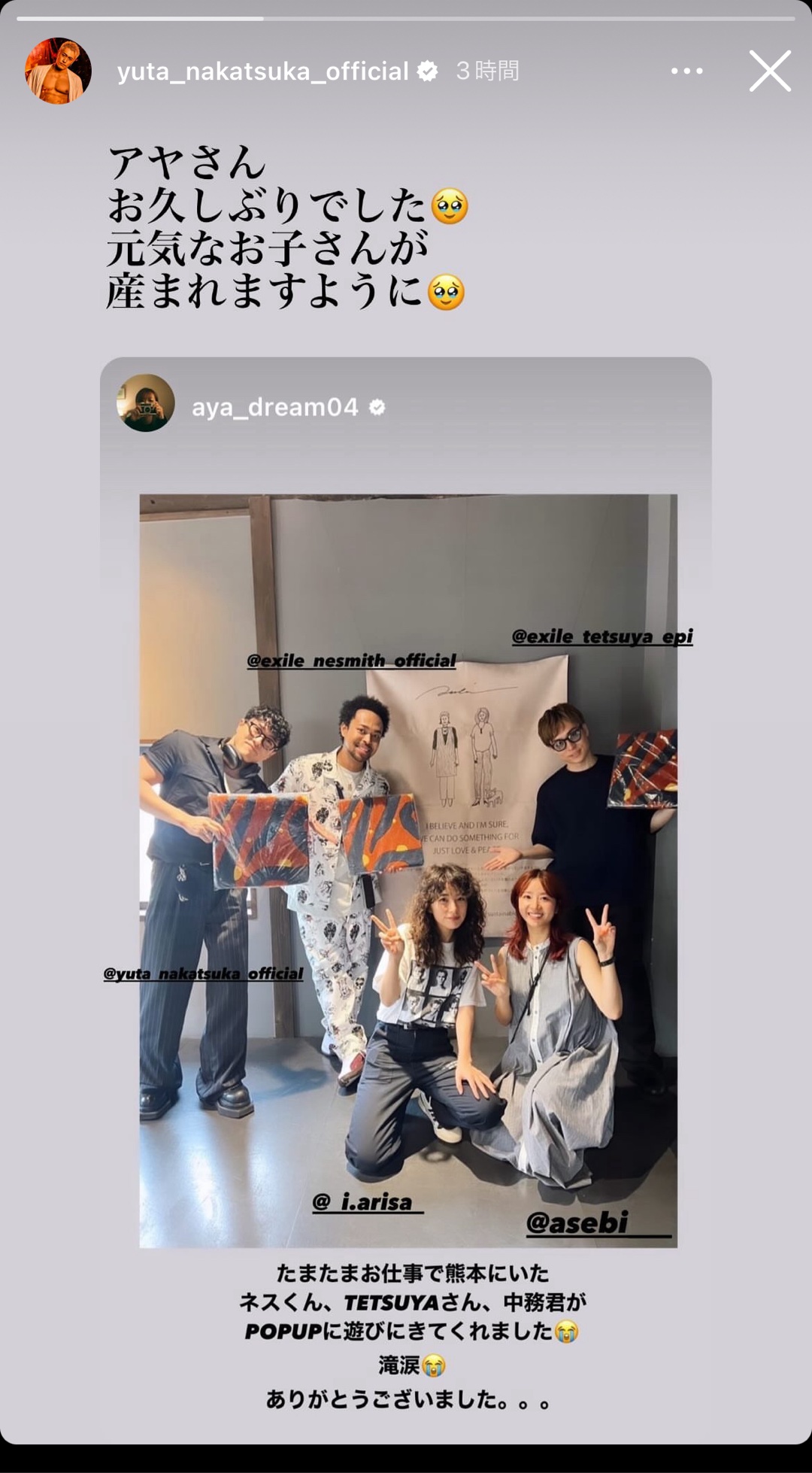Image resolution: width=812 pixels, height=1473 pixels.
Task: Open yuta_nakatsuka_official profile picture
Action: point(58,71)
